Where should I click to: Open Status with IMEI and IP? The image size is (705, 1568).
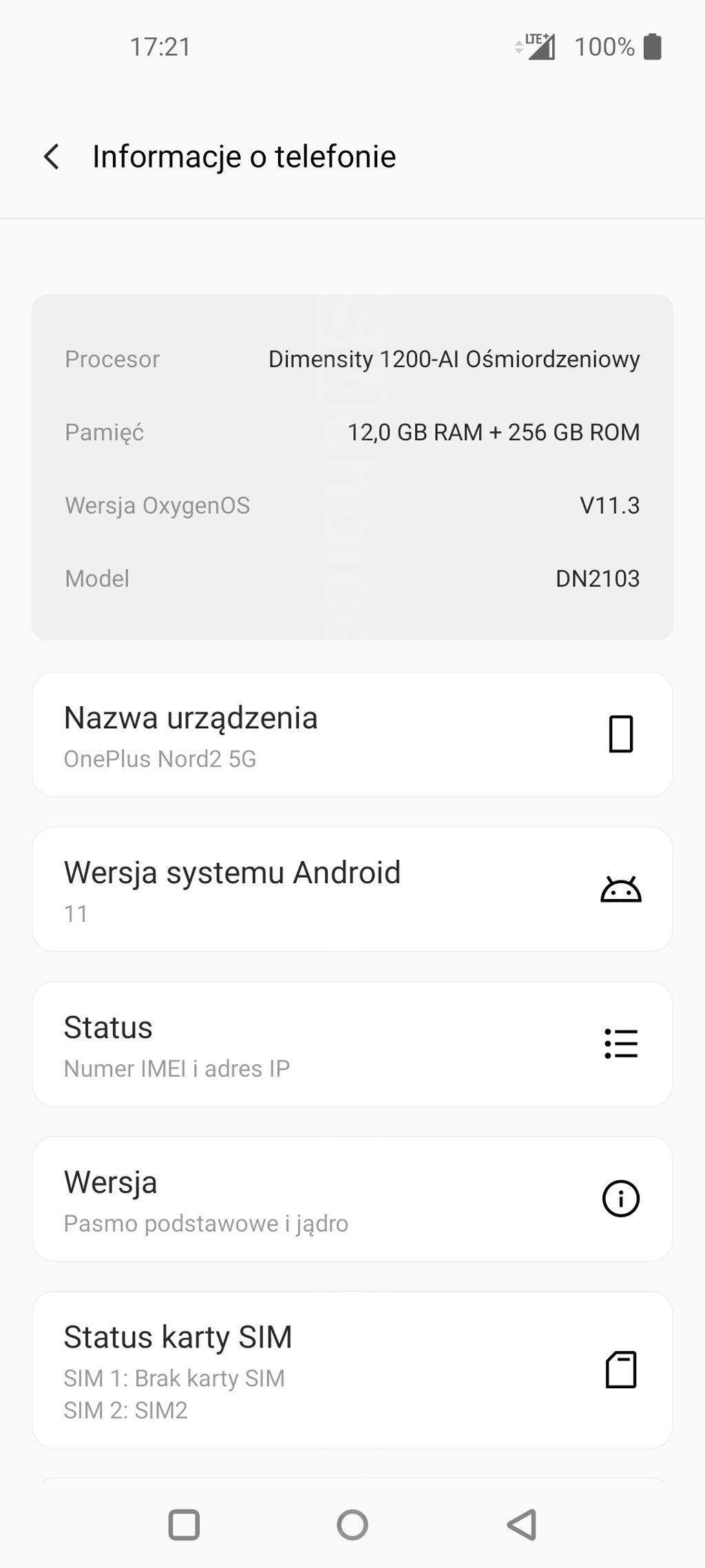[352, 1044]
